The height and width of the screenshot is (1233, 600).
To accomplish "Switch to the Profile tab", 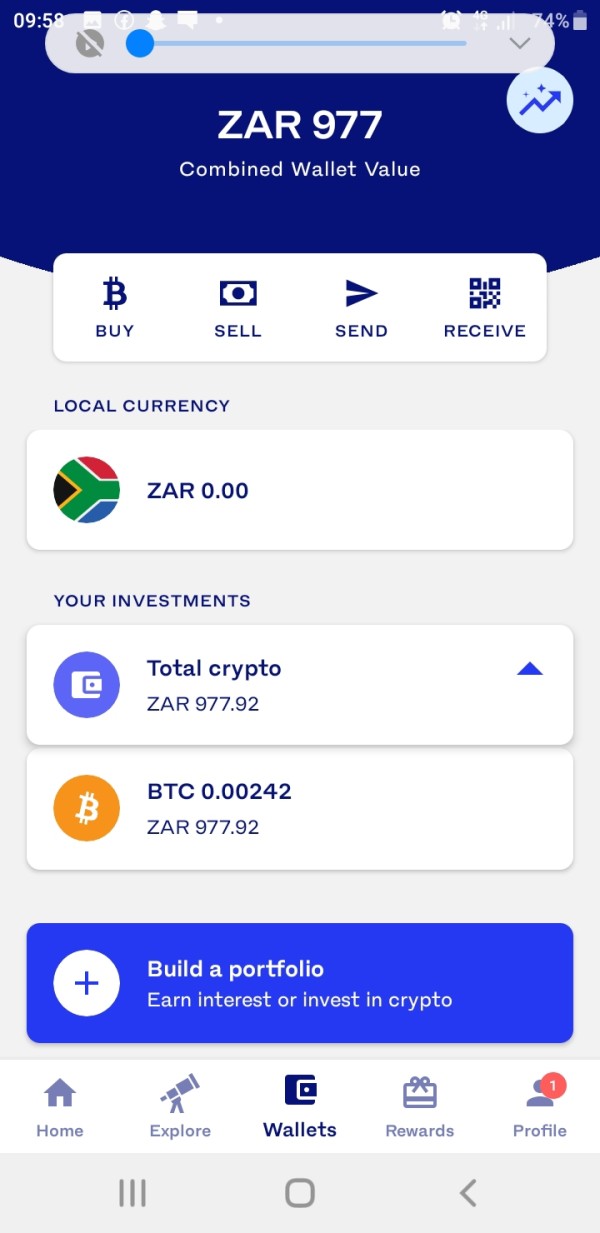I will point(540,1107).
